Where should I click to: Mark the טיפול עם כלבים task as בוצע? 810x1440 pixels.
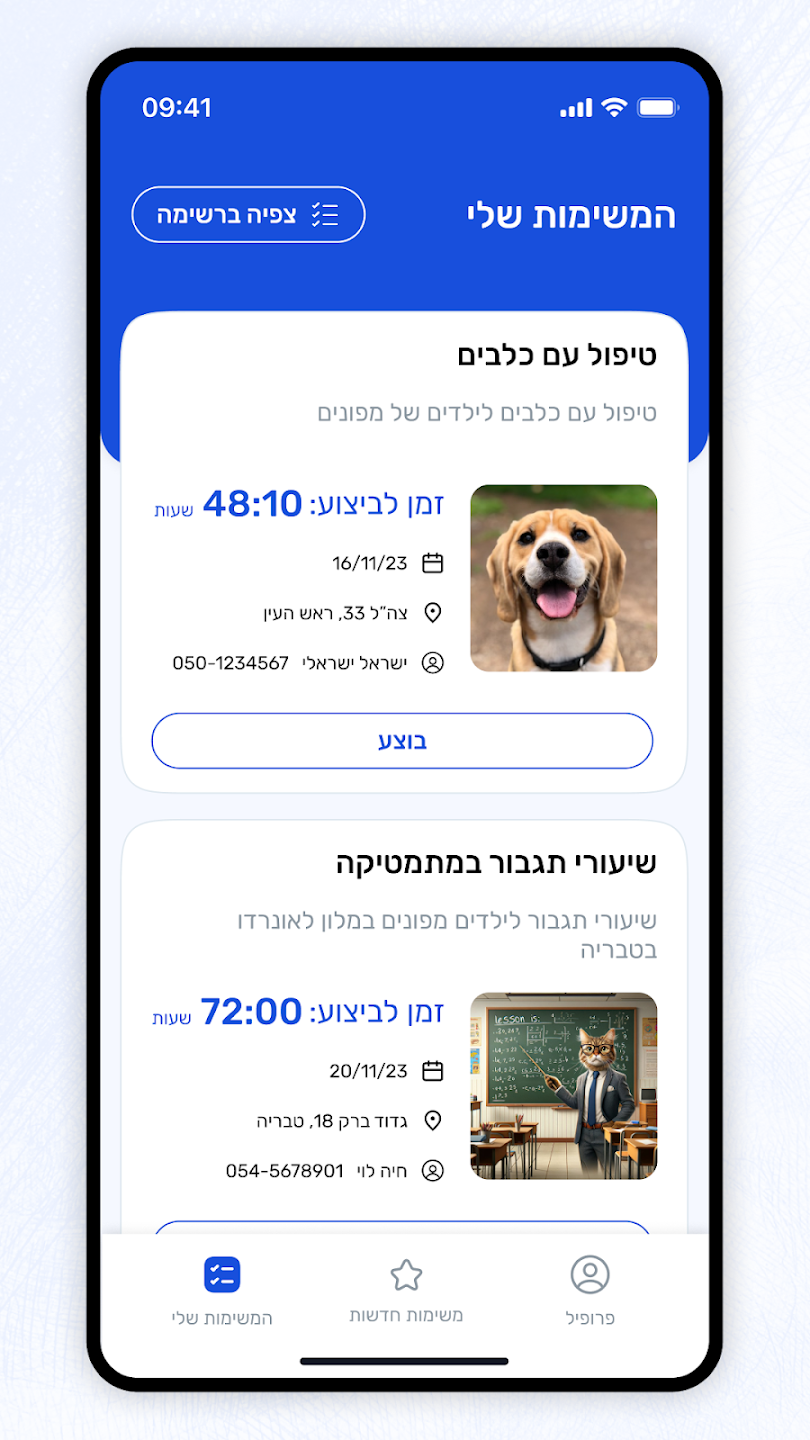pyautogui.click(x=402, y=741)
